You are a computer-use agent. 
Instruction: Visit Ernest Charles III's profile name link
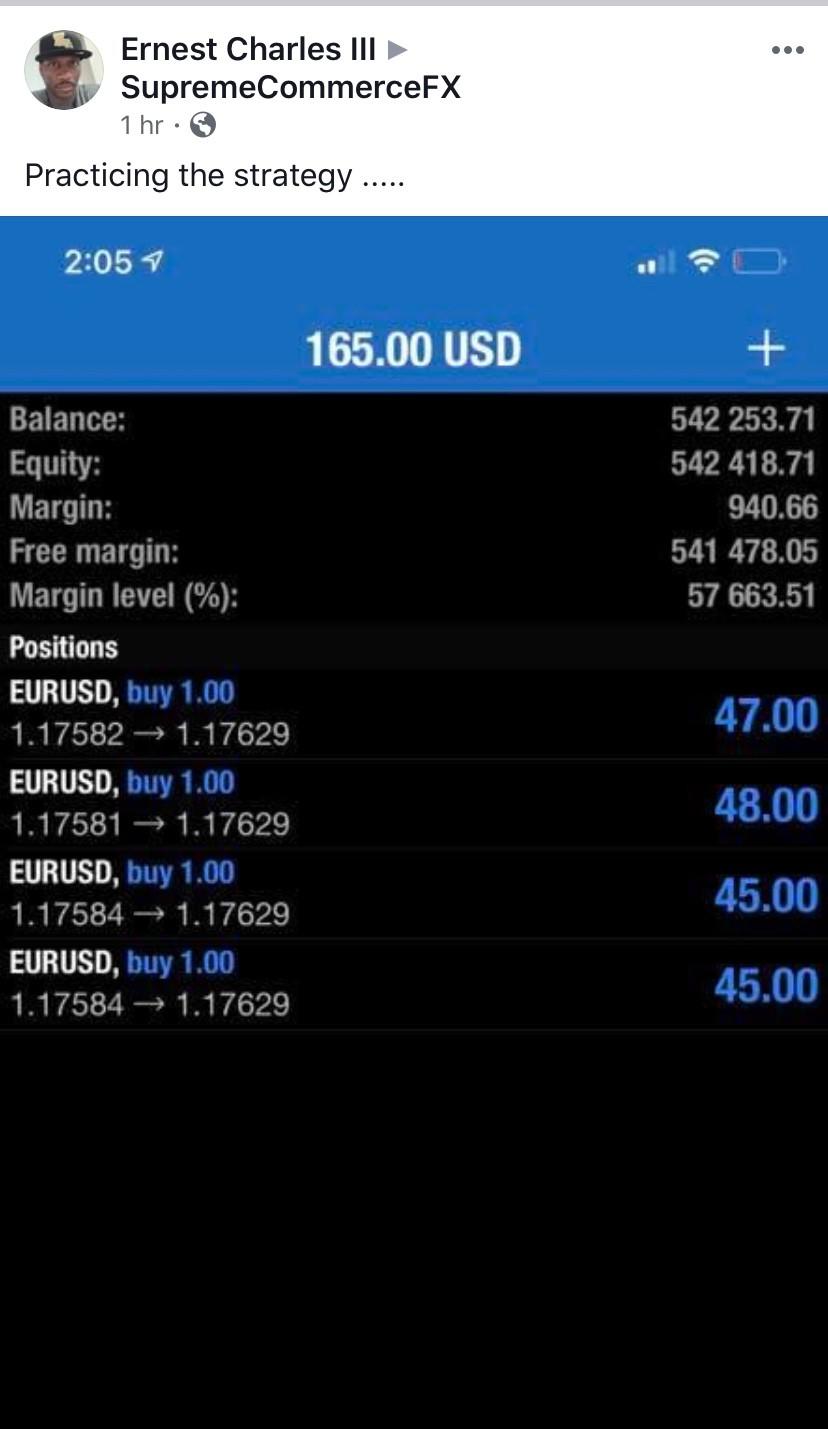click(x=248, y=49)
